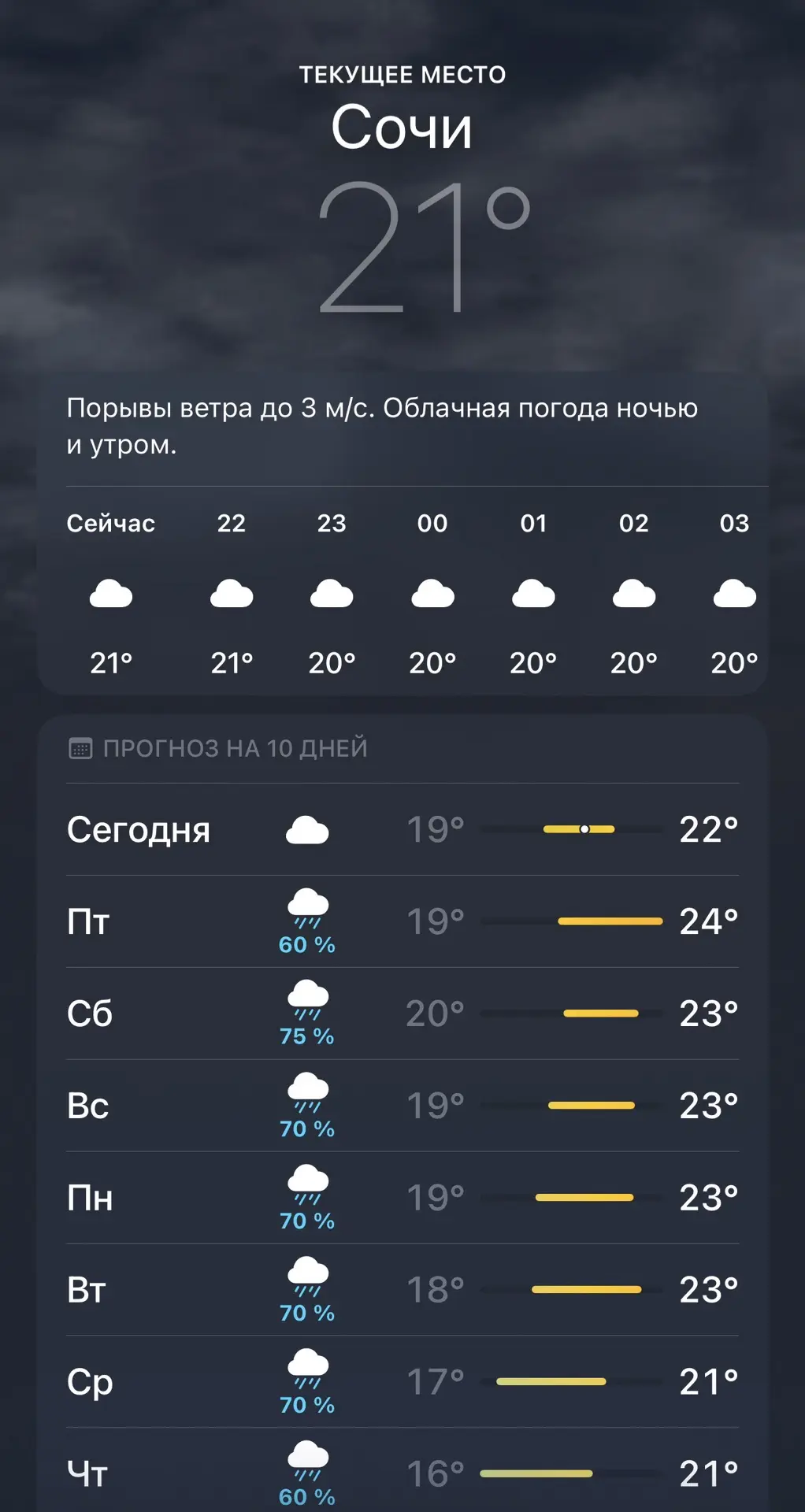View details for Пн forecast

402,1198
